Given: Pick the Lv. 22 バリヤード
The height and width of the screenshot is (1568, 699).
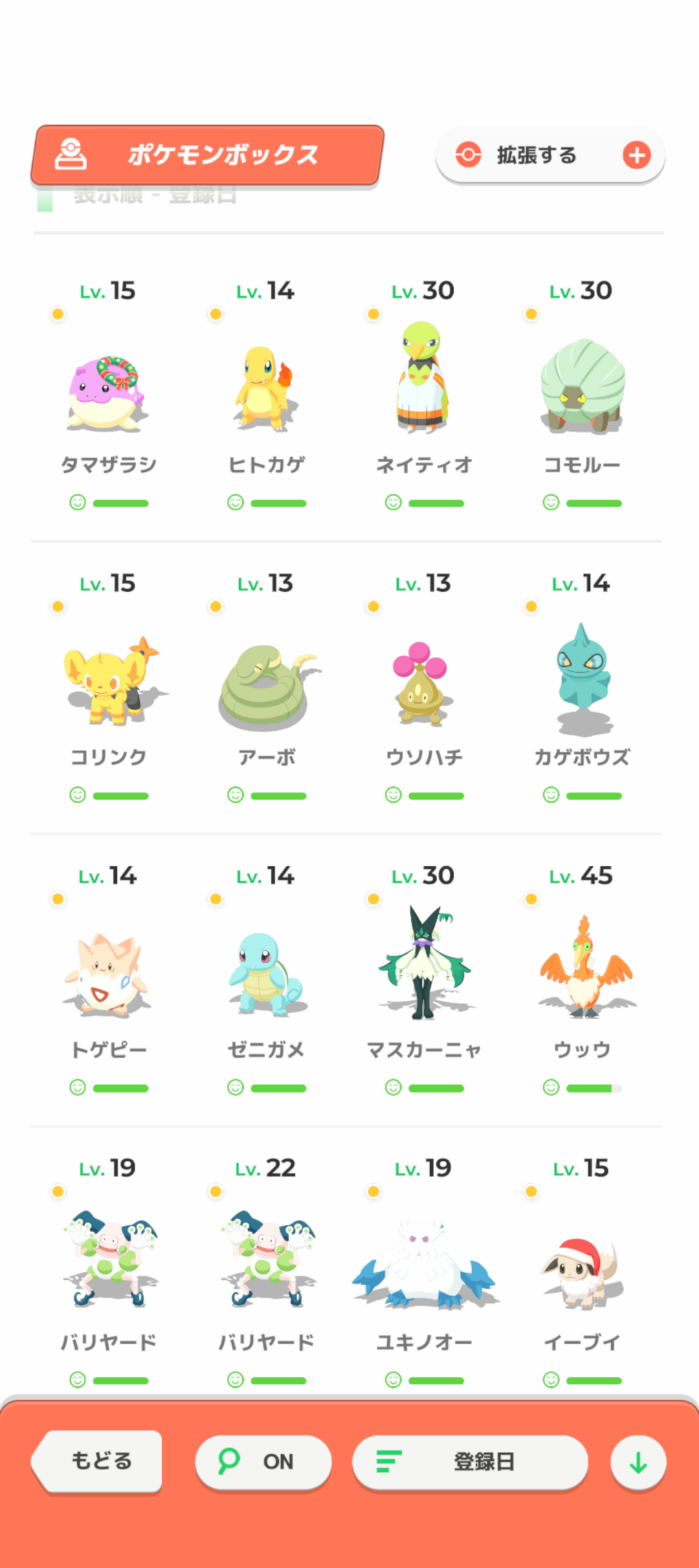Looking at the screenshot, I should pyautogui.click(x=265, y=1261).
